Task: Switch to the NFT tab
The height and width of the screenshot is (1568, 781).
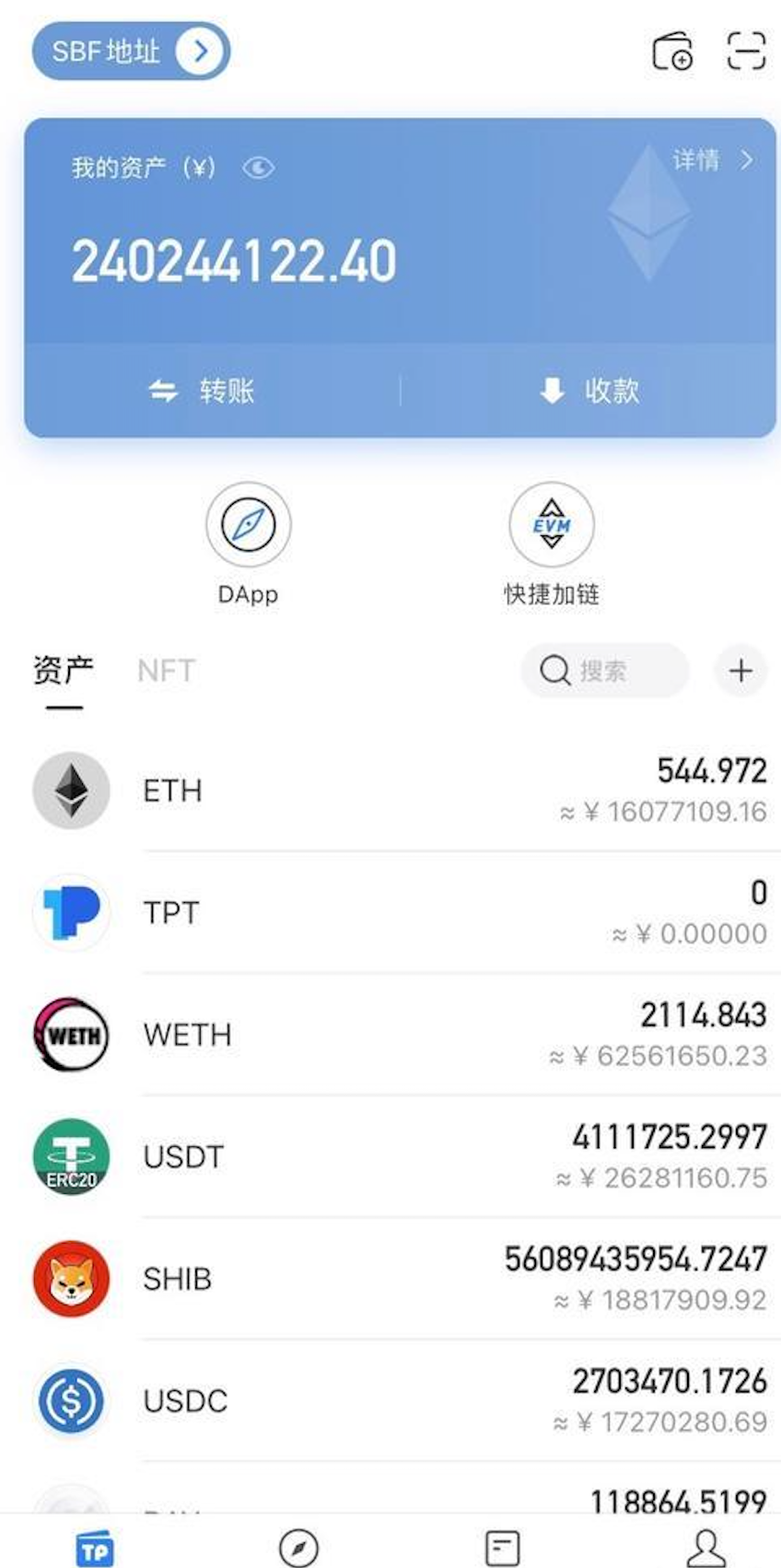Action: click(x=167, y=671)
